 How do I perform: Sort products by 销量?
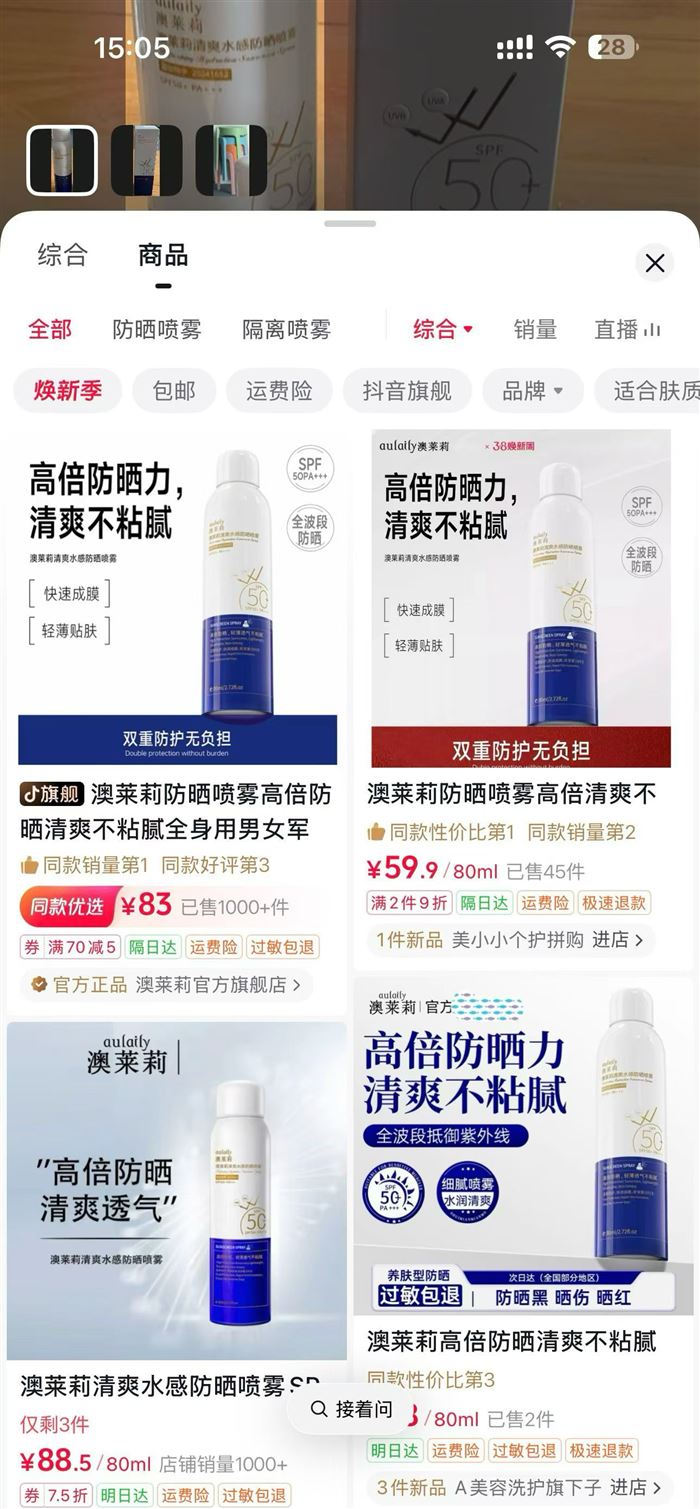(535, 330)
